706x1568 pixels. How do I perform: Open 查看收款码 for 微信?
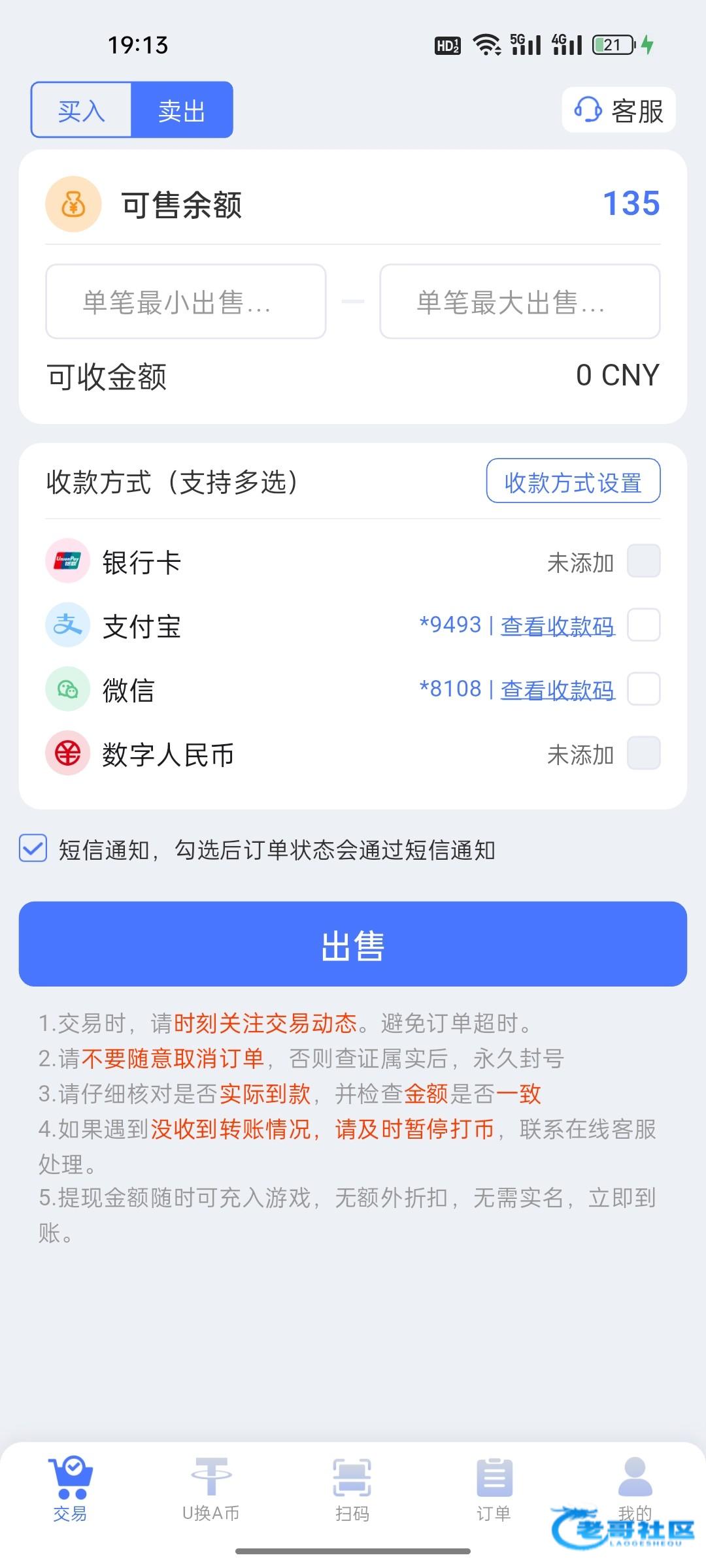[x=558, y=690]
